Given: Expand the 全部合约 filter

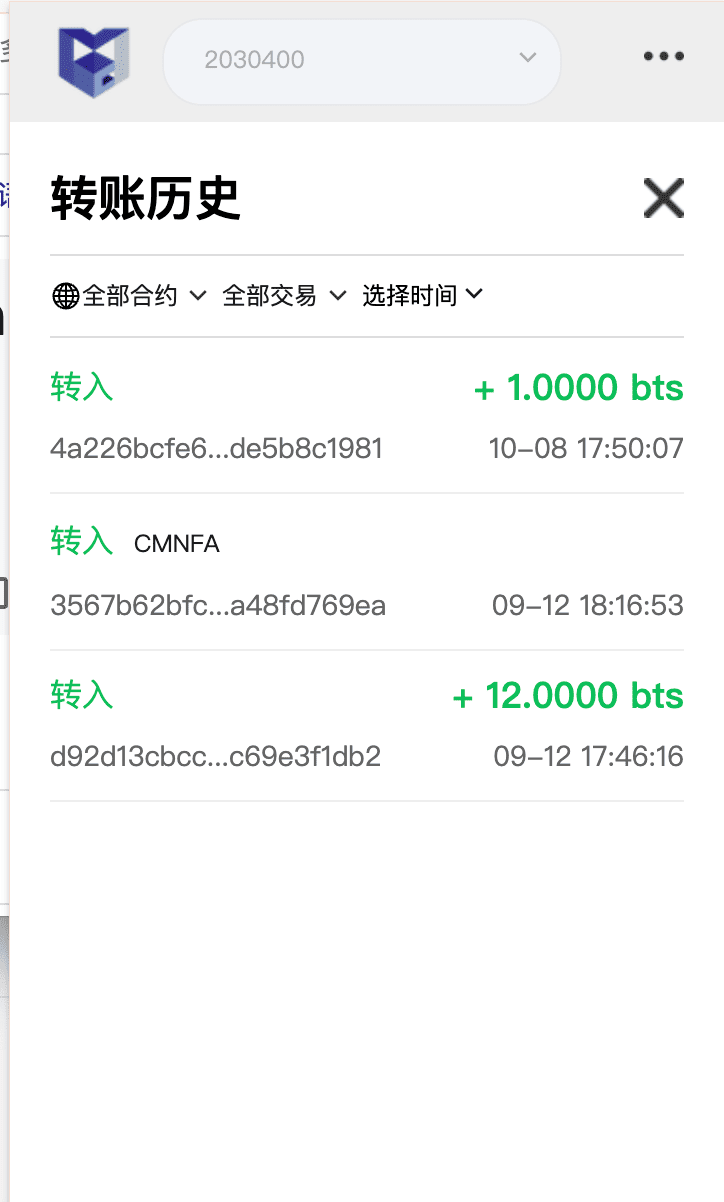Looking at the screenshot, I should (x=130, y=295).
